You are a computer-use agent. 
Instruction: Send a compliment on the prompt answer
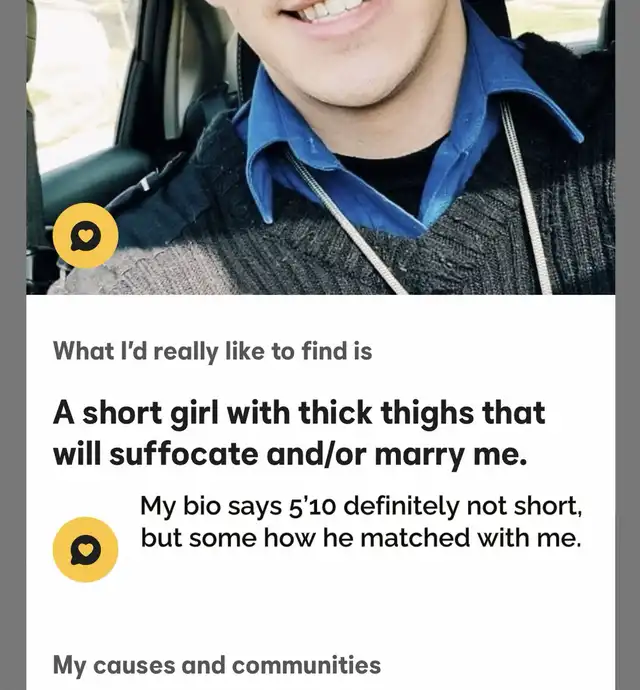pos(85,550)
